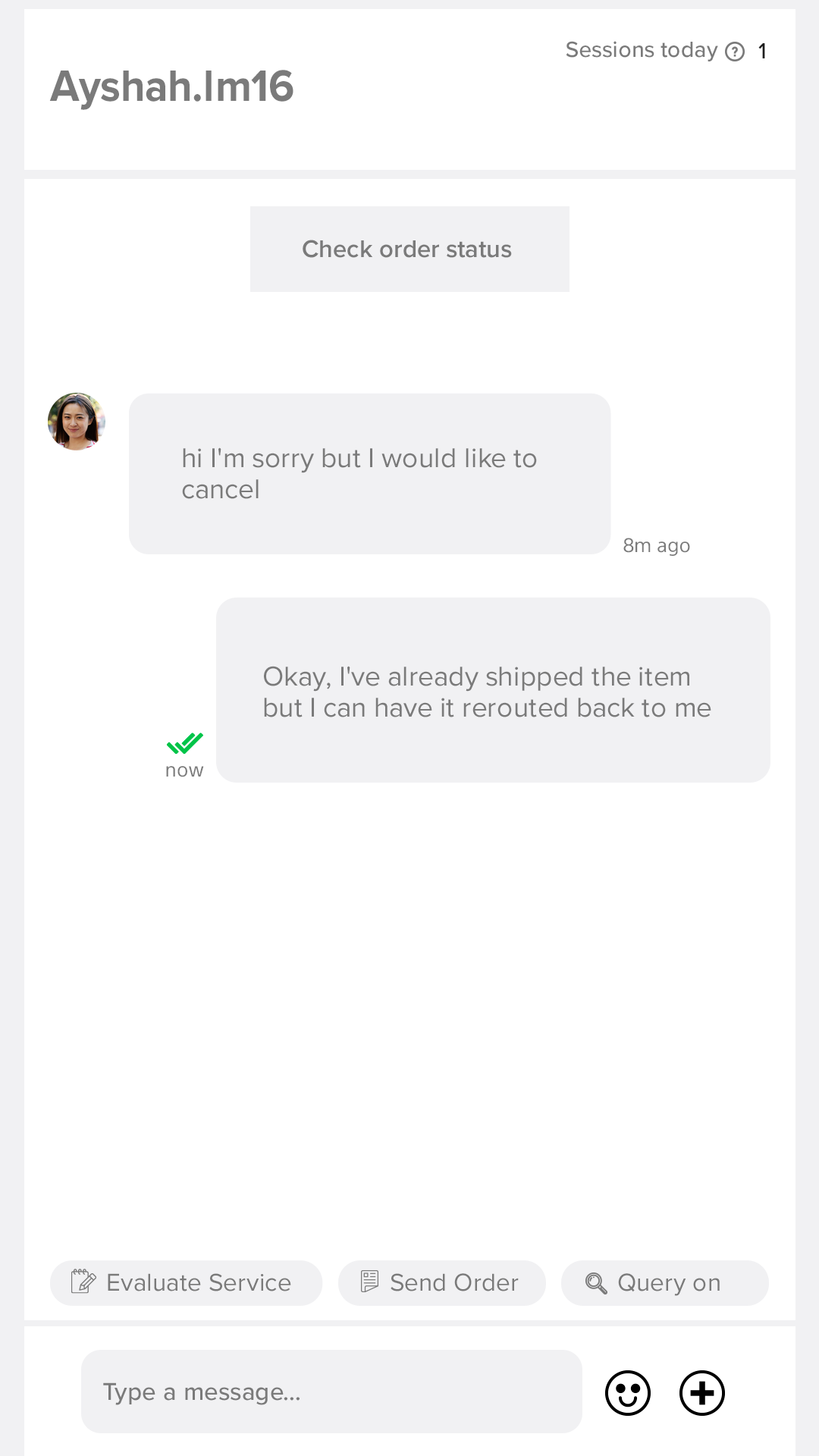Screen dimensions: 819x1456
Task: Select the Send Order chip
Action: pos(441,1282)
